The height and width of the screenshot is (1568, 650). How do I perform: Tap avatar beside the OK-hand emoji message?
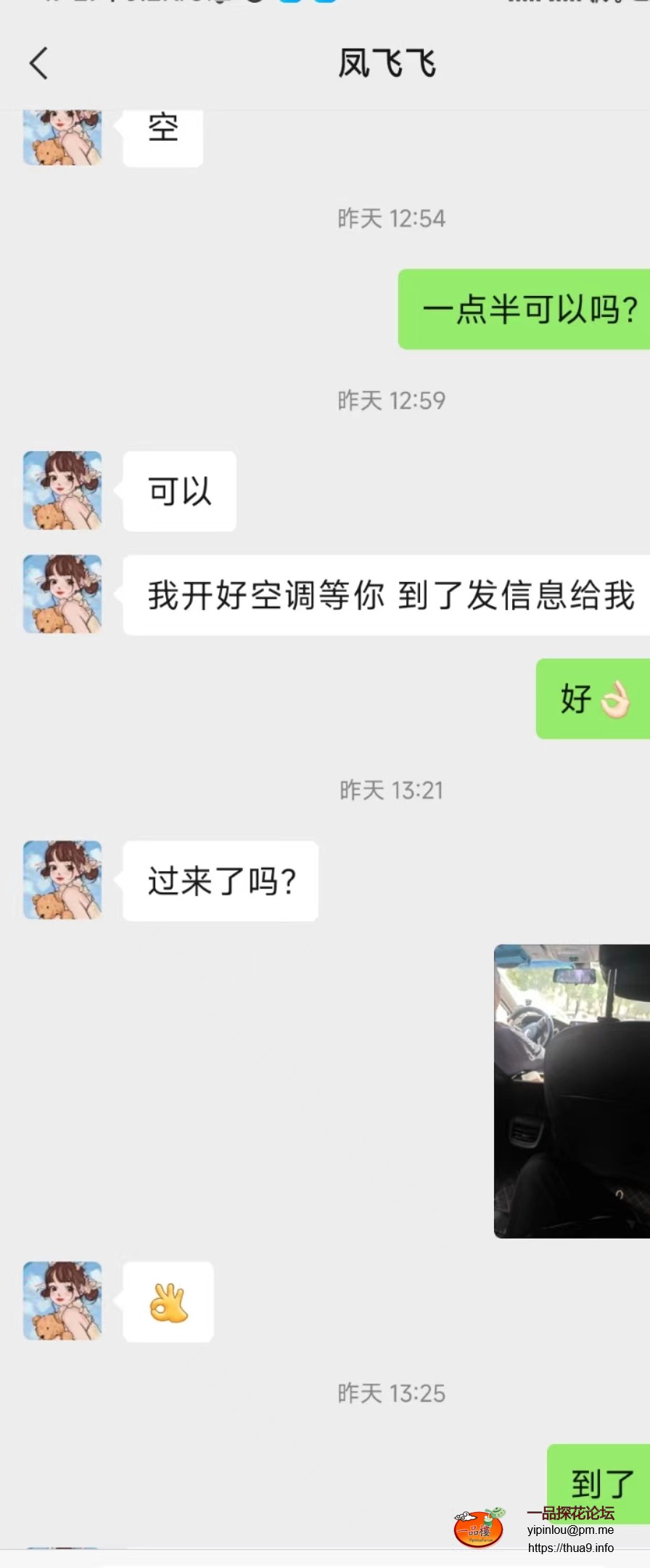(x=62, y=1301)
